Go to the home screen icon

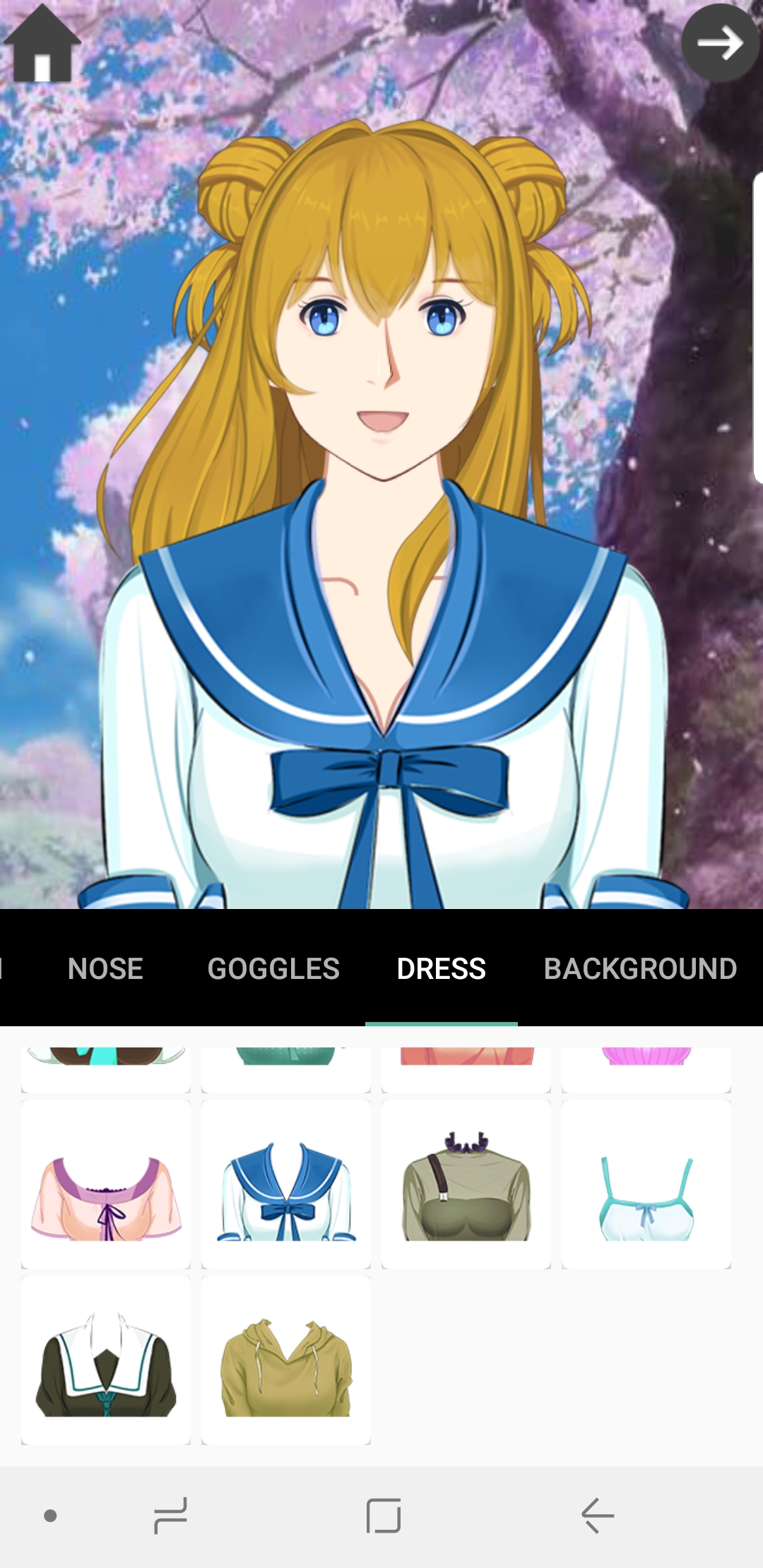(42, 44)
